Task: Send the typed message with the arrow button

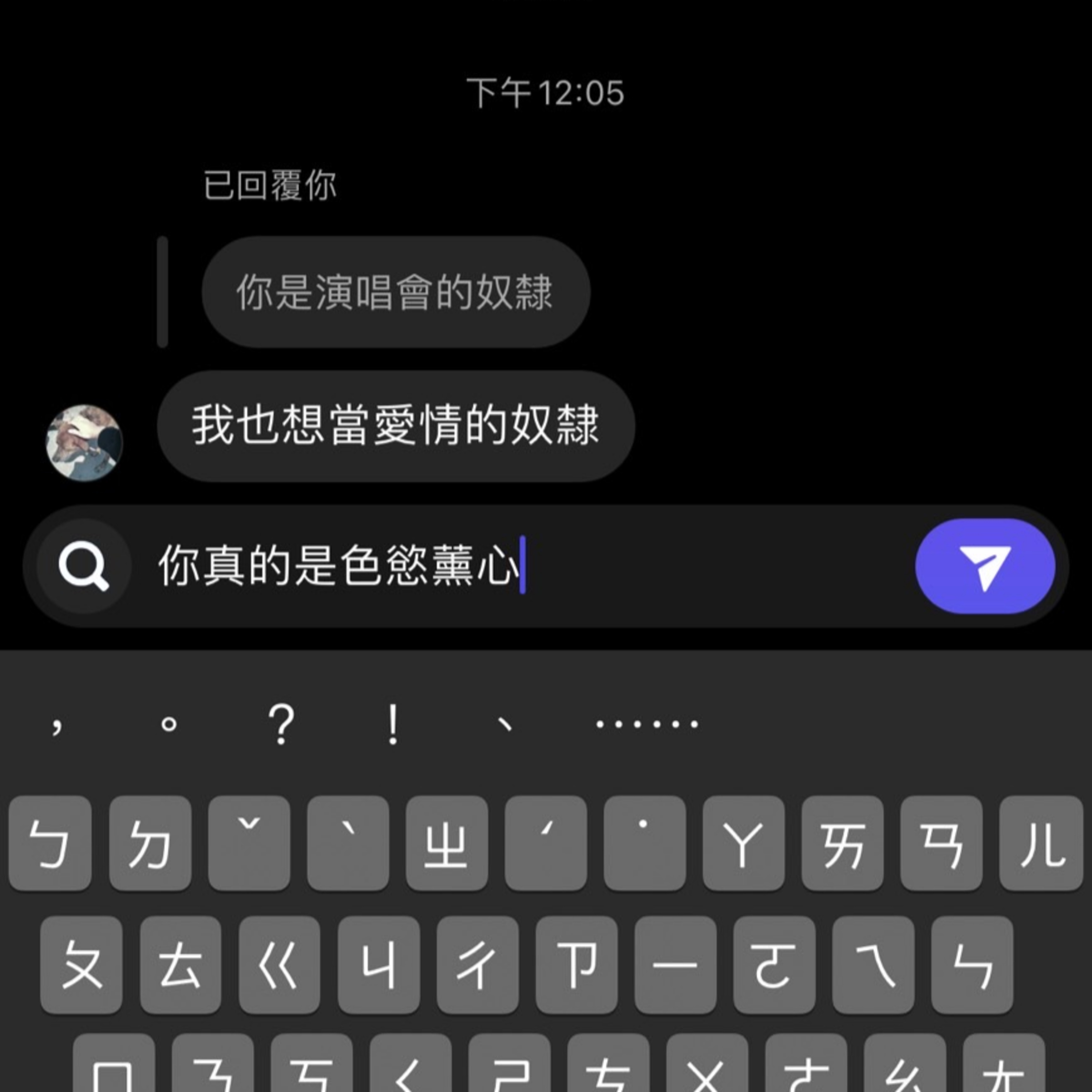Action: click(985, 566)
